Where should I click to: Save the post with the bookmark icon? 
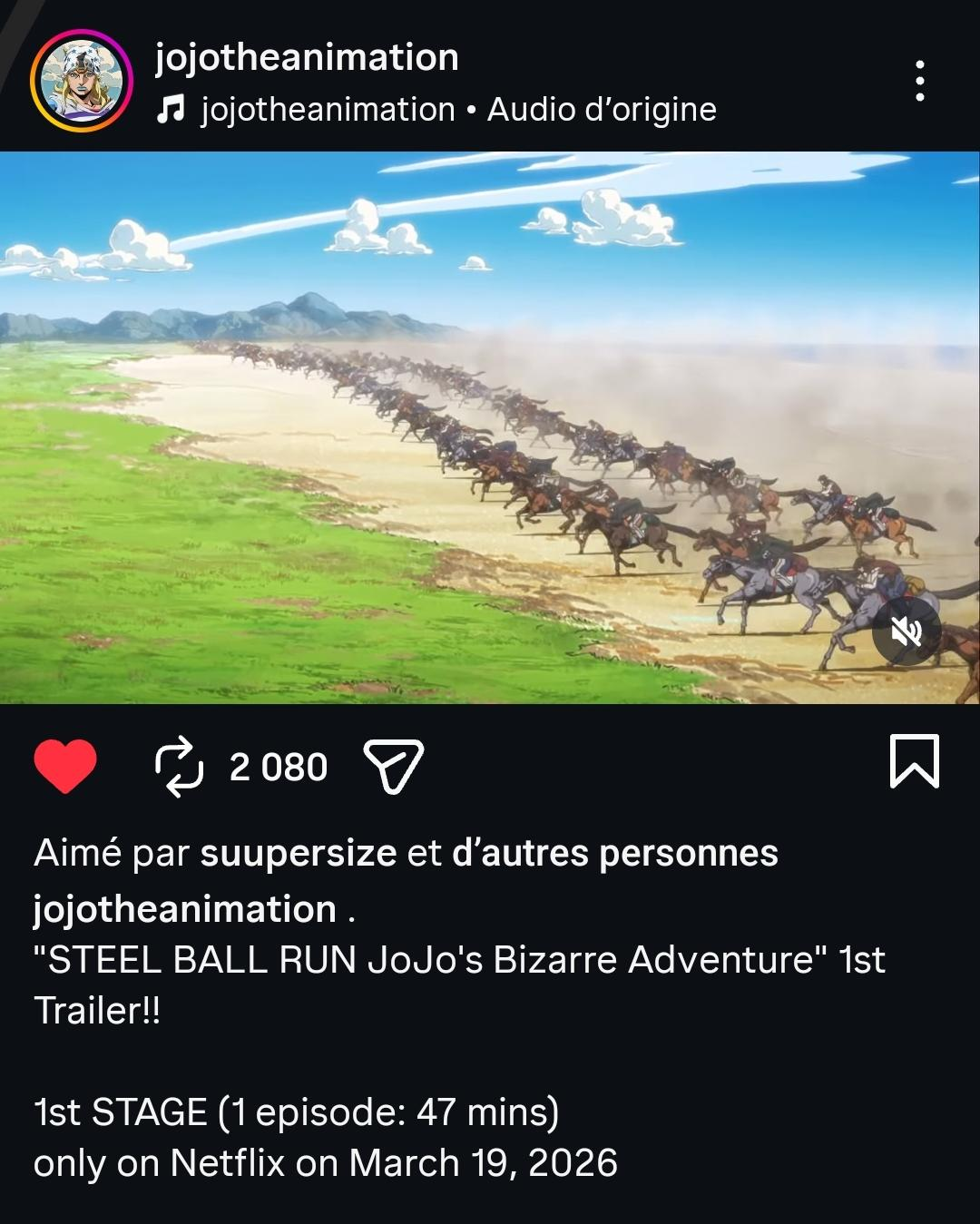pyautogui.click(x=915, y=761)
